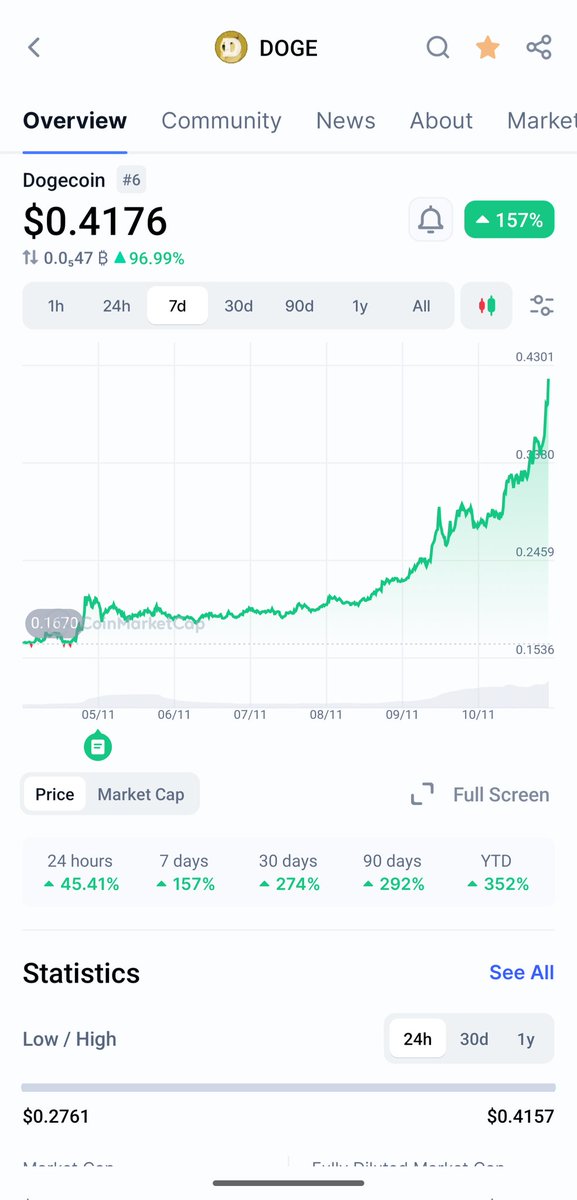
Task: Select the 1h chart range
Action: [56, 306]
